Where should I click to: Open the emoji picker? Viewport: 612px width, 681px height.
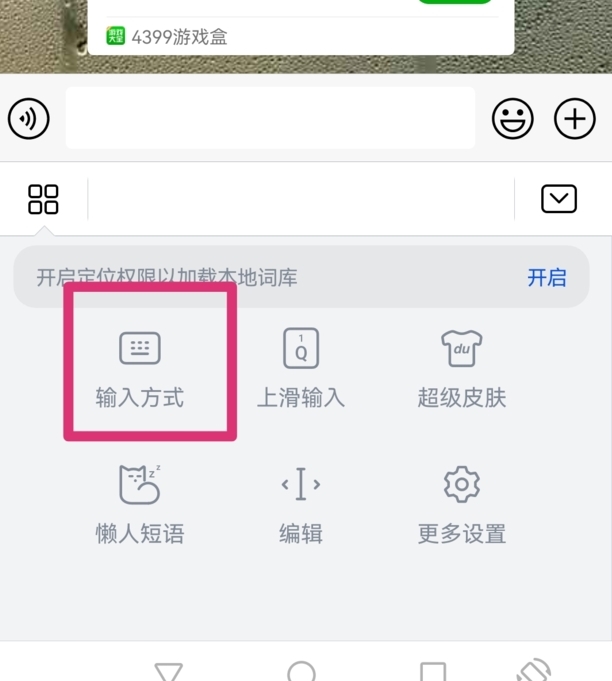point(512,119)
